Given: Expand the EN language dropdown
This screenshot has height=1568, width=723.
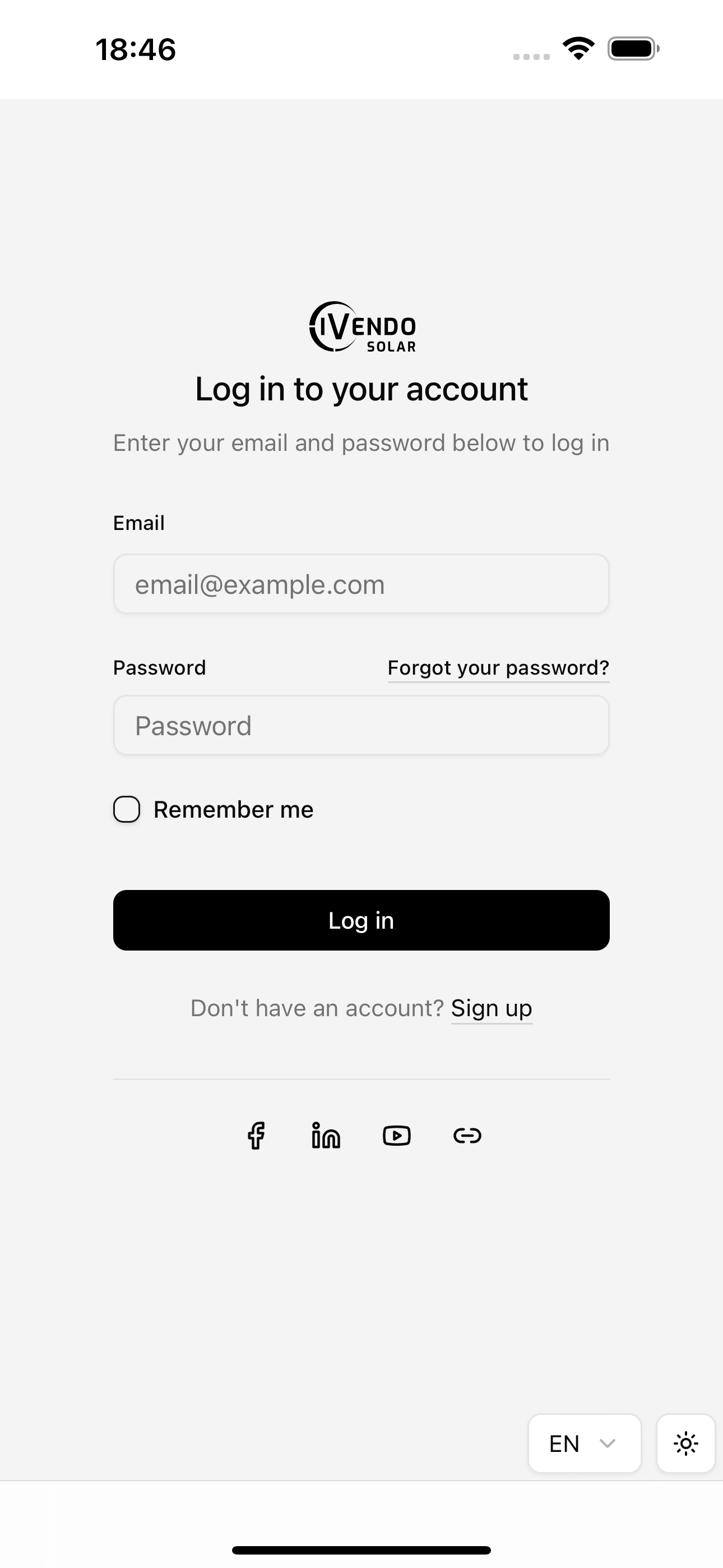Looking at the screenshot, I should coord(583,1443).
